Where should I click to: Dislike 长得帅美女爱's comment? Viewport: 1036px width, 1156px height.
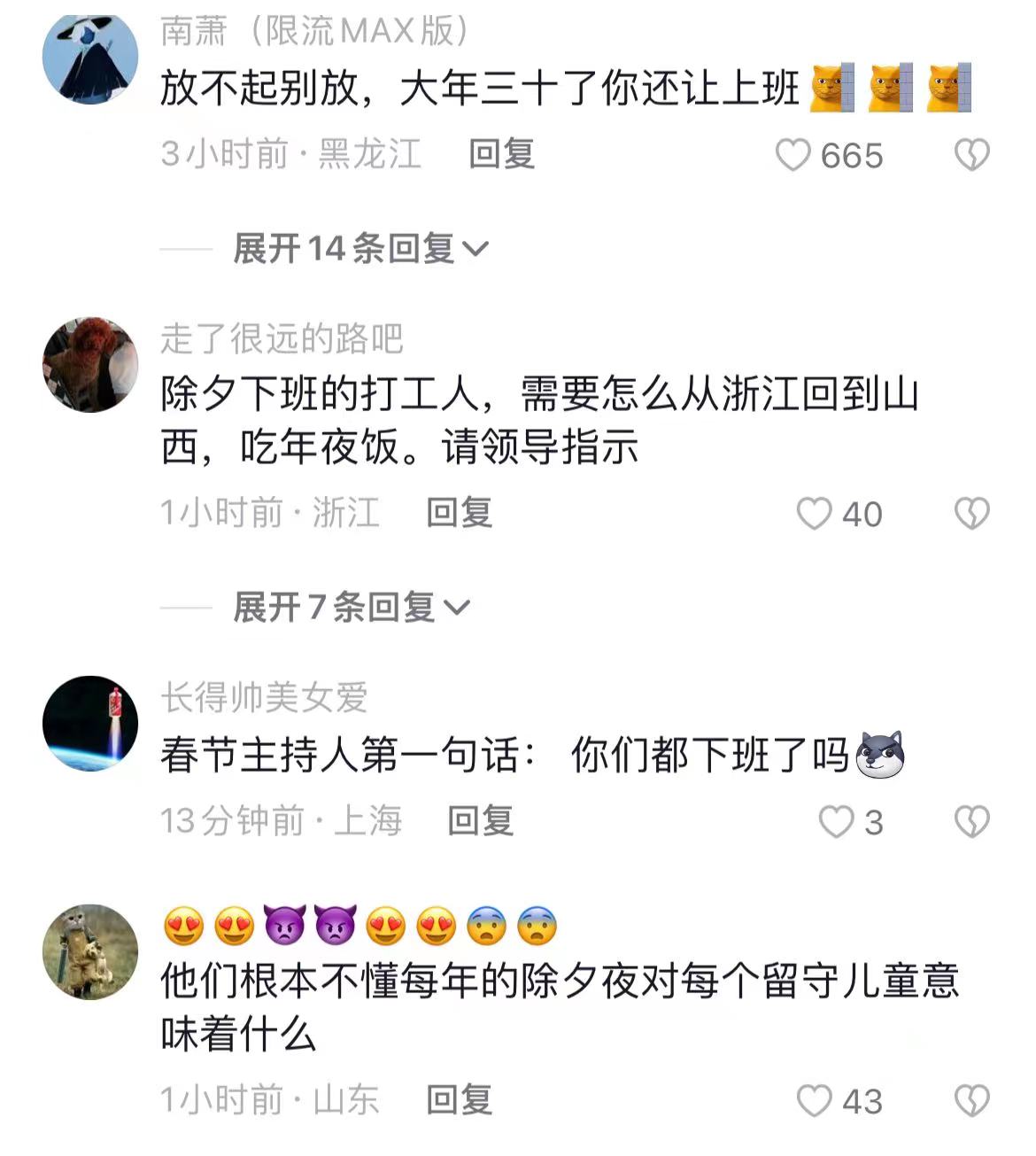[x=971, y=822]
